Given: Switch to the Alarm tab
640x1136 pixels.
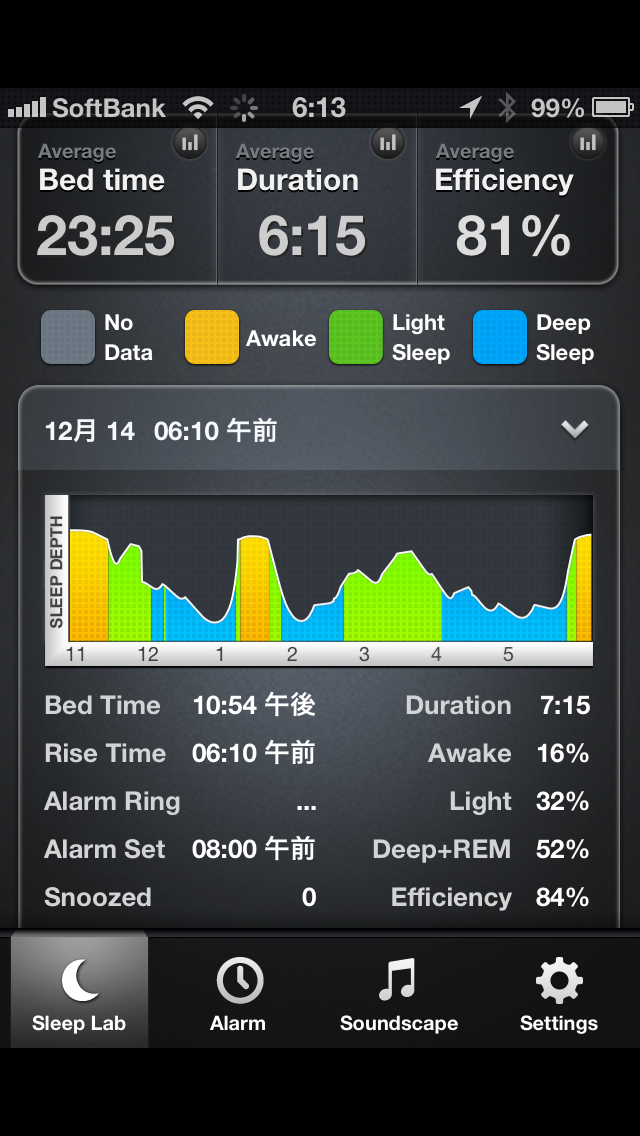Looking at the screenshot, I should (238, 993).
